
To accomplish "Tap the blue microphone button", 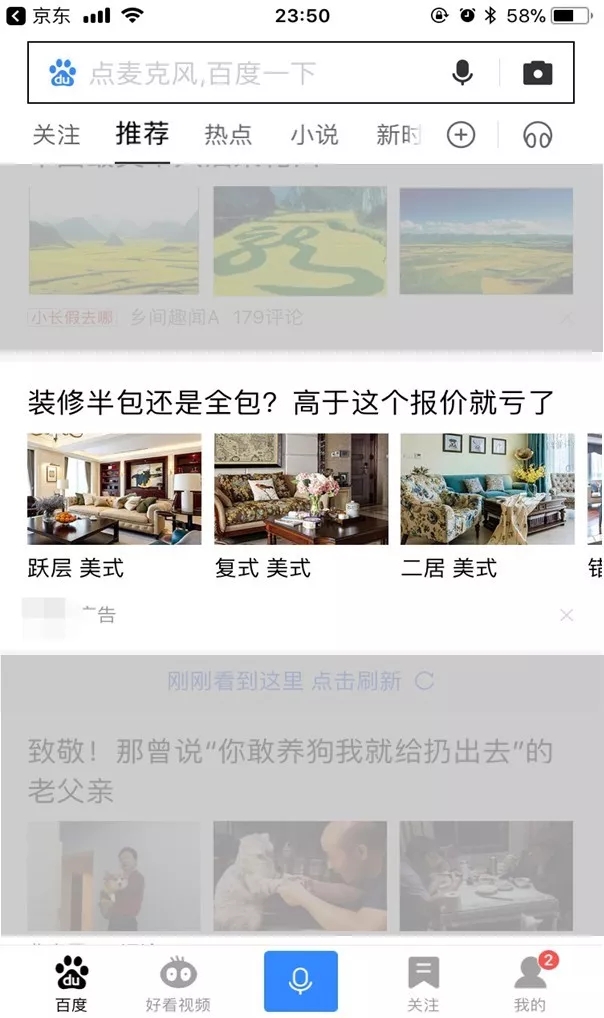I will pos(301,981).
